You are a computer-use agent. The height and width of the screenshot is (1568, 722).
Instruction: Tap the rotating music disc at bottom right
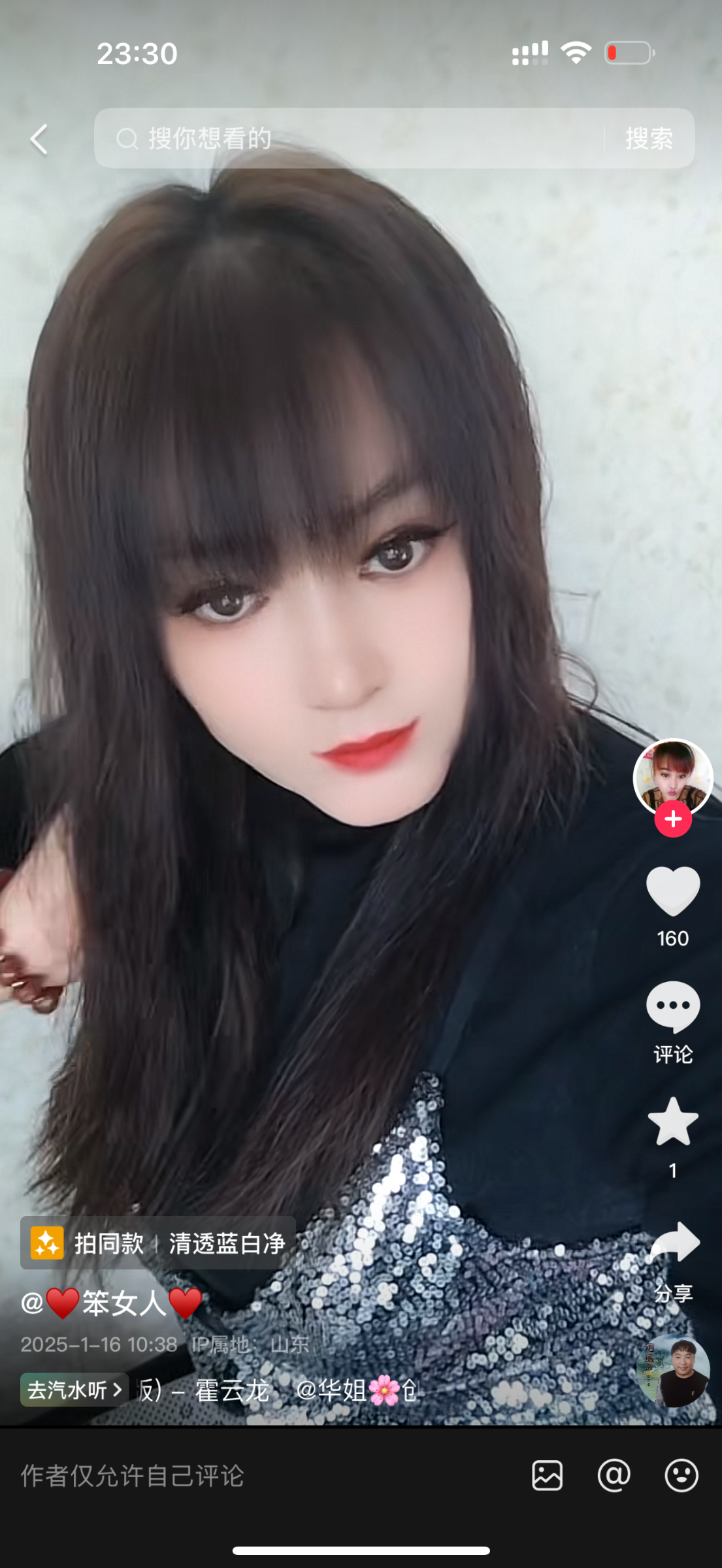673,1375
